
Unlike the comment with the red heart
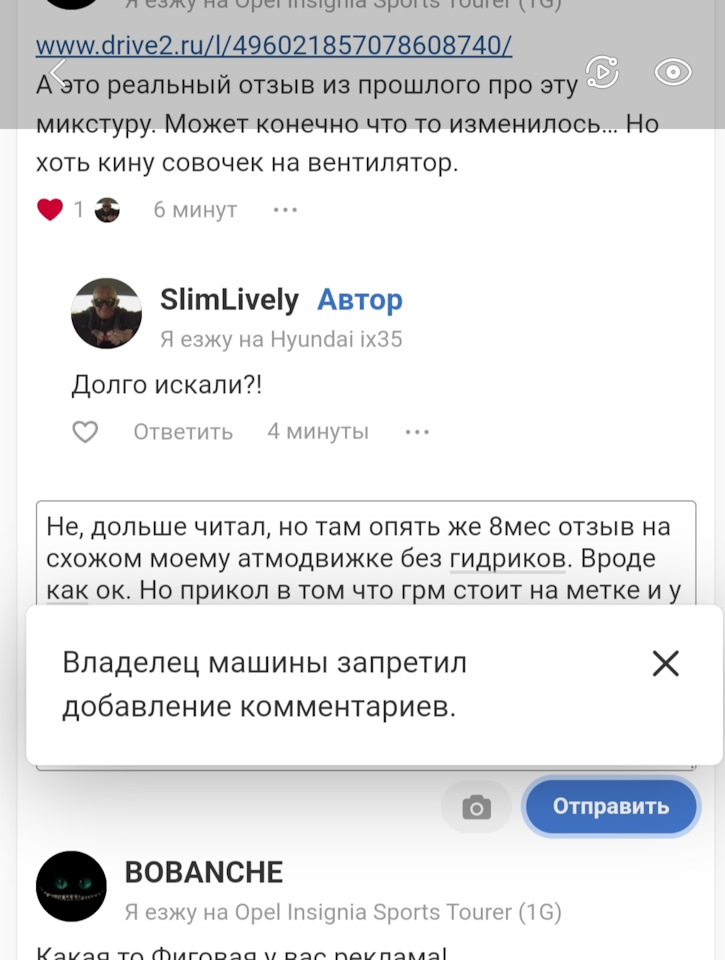click(x=50, y=210)
